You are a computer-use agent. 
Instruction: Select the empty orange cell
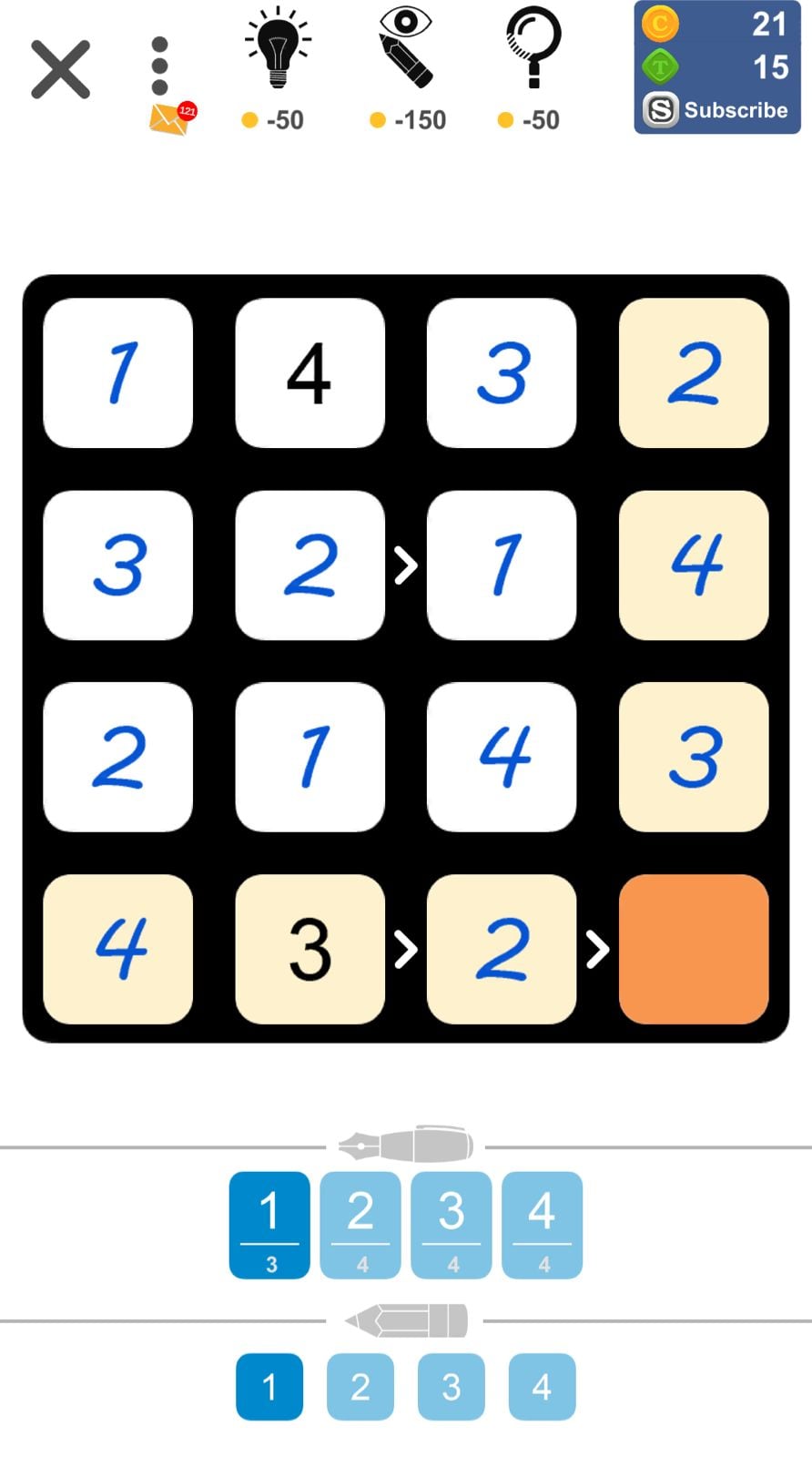click(693, 950)
